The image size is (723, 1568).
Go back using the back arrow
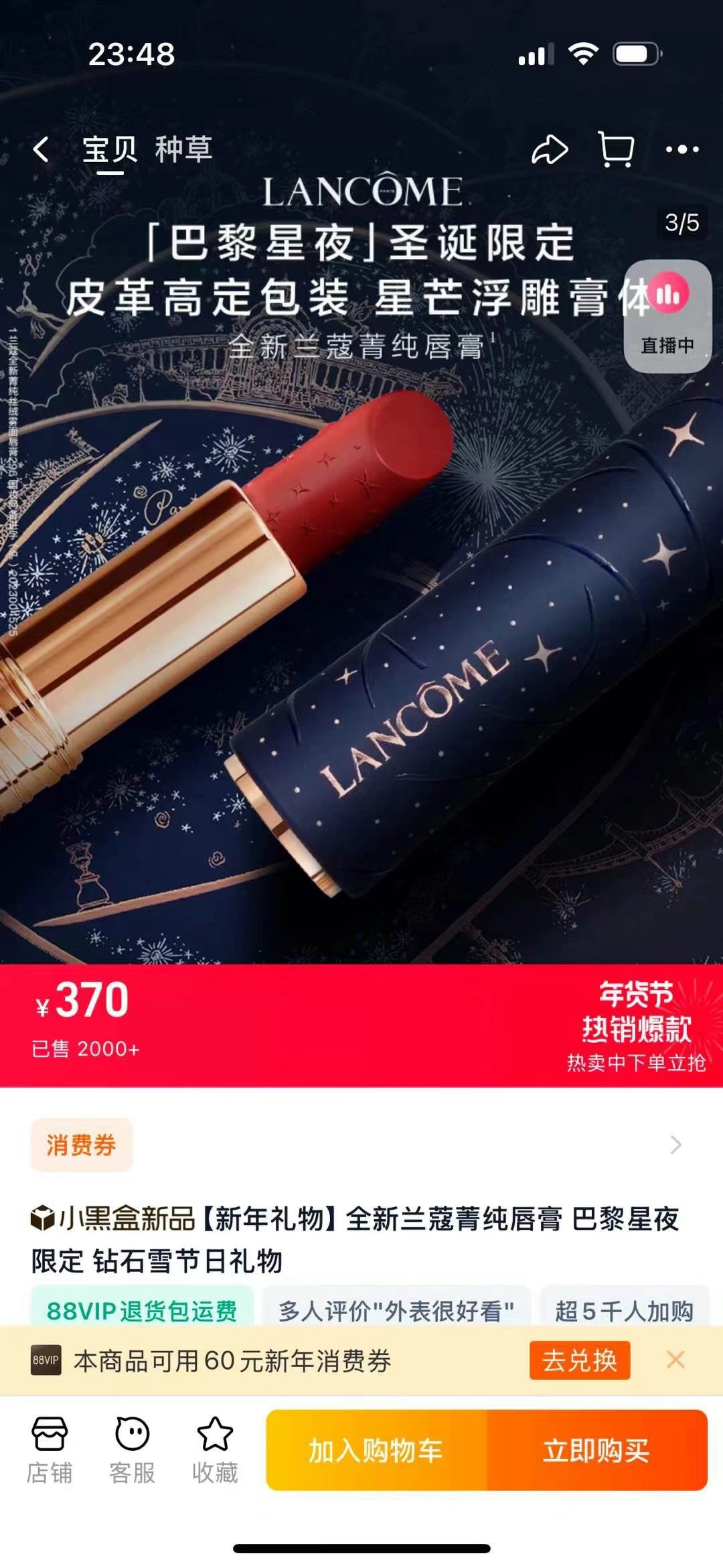point(42,150)
